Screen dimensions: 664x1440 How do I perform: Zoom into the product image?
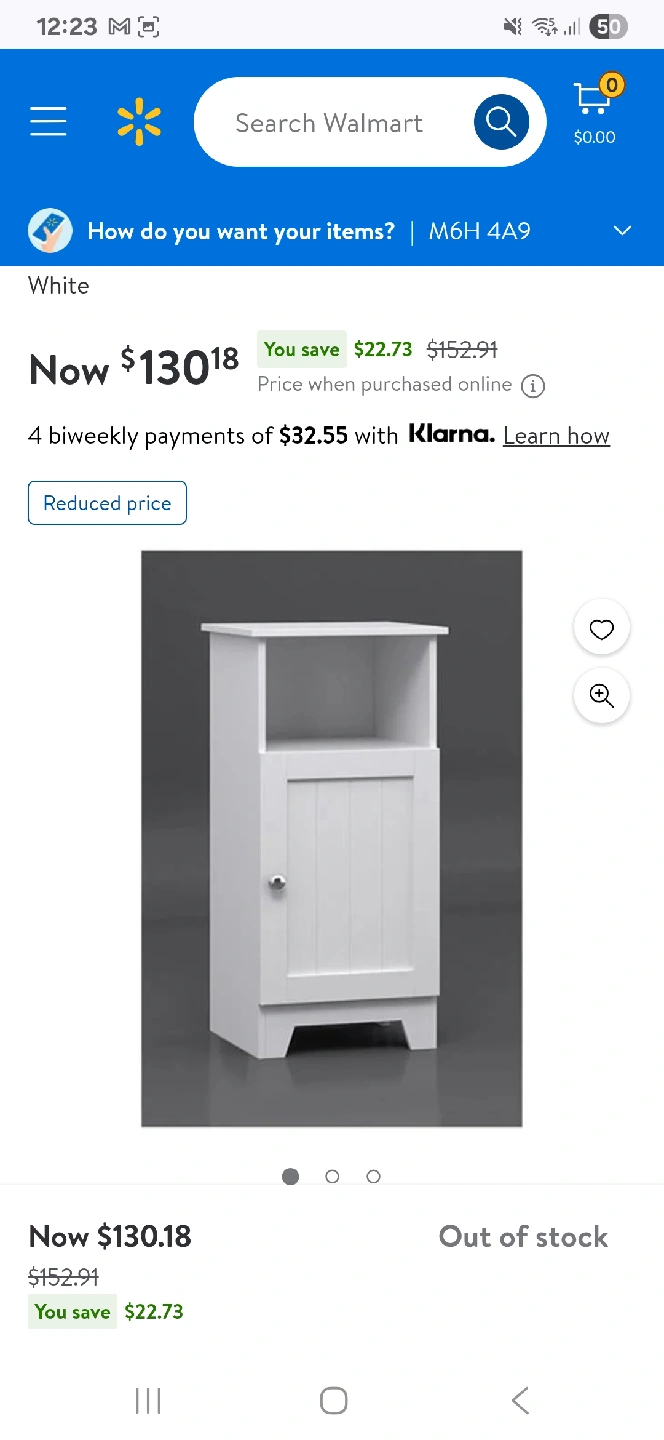coord(601,696)
